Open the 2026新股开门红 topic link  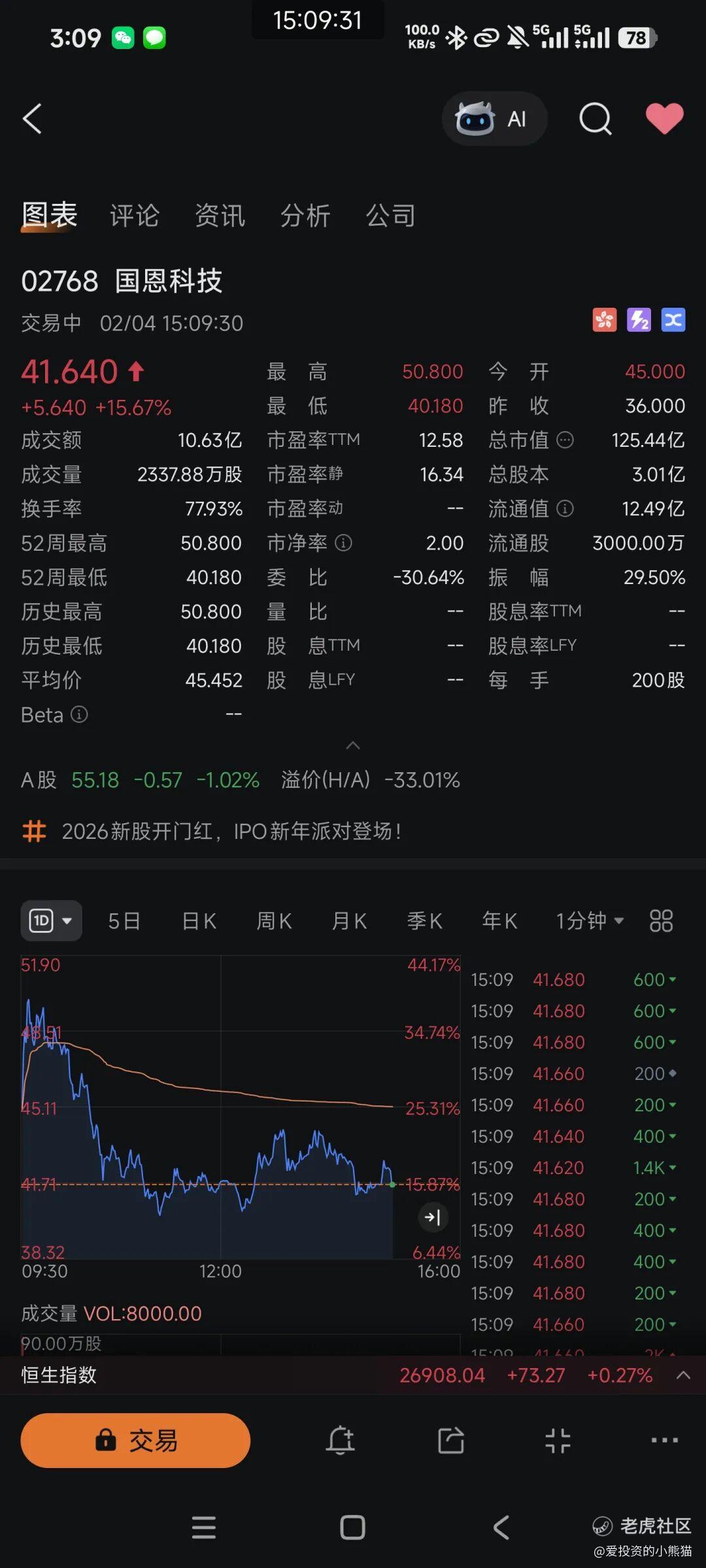[231, 832]
